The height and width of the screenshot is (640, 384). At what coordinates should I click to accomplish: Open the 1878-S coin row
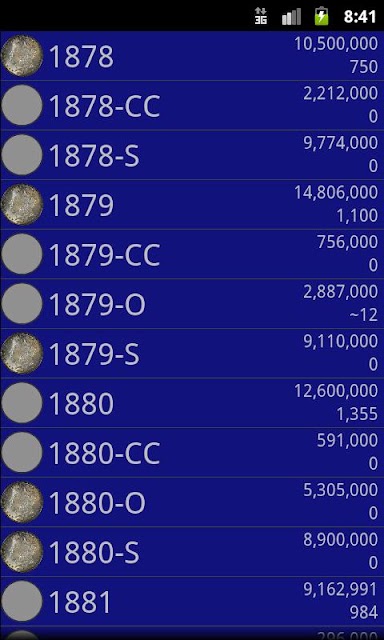192,155
